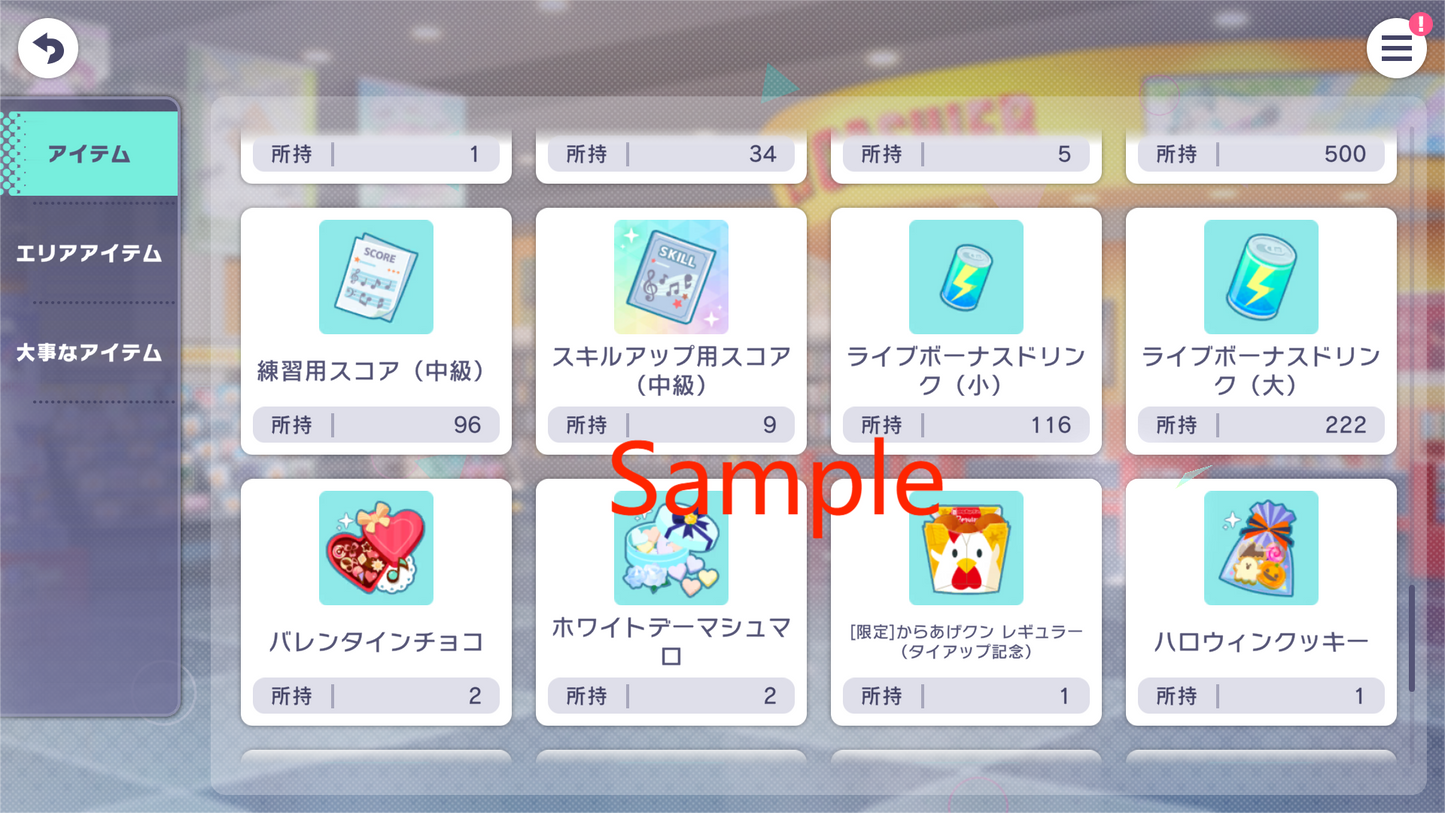Open the 大事なアイテム tab
The image size is (1445, 813).
click(x=90, y=352)
